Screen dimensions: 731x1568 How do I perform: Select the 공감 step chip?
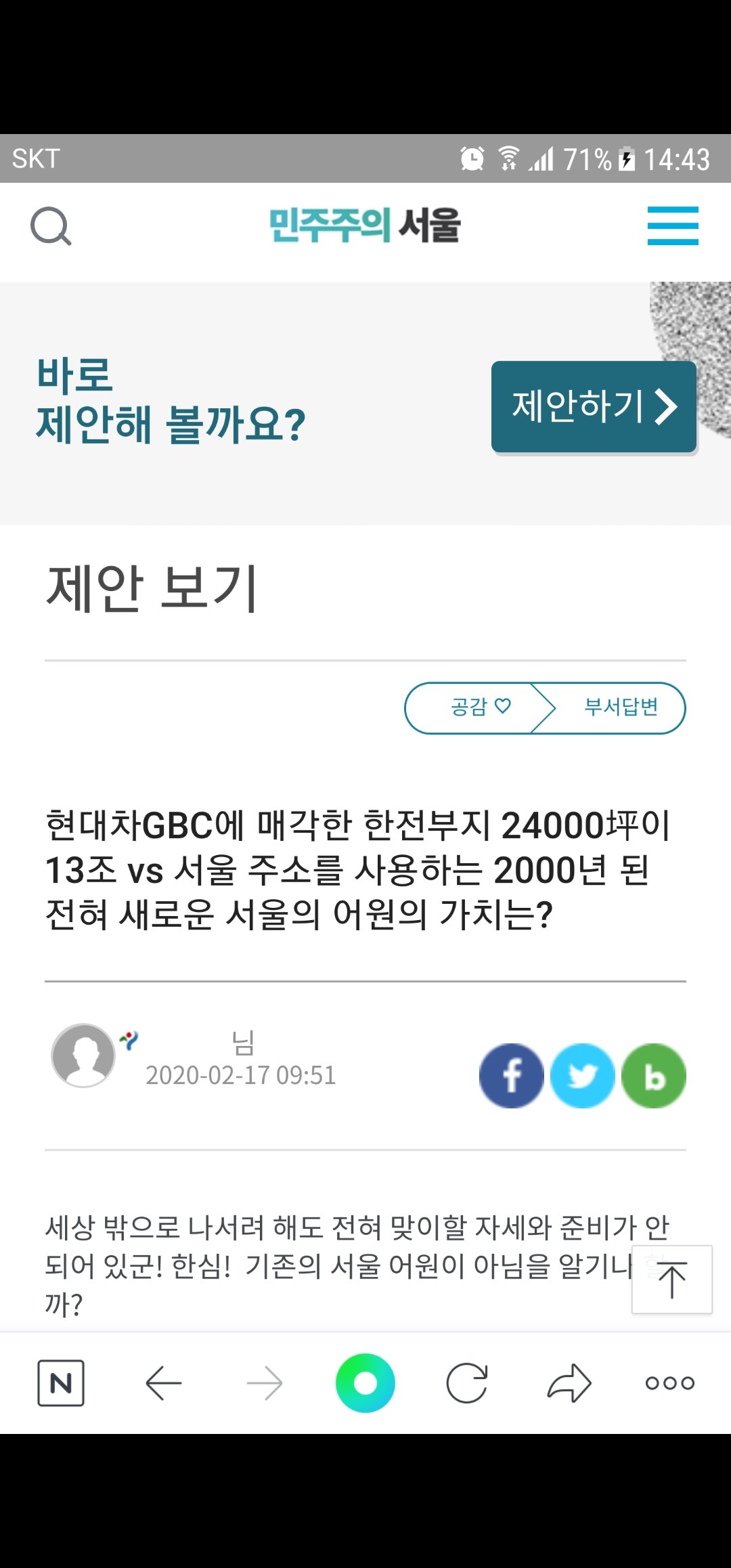[x=480, y=707]
